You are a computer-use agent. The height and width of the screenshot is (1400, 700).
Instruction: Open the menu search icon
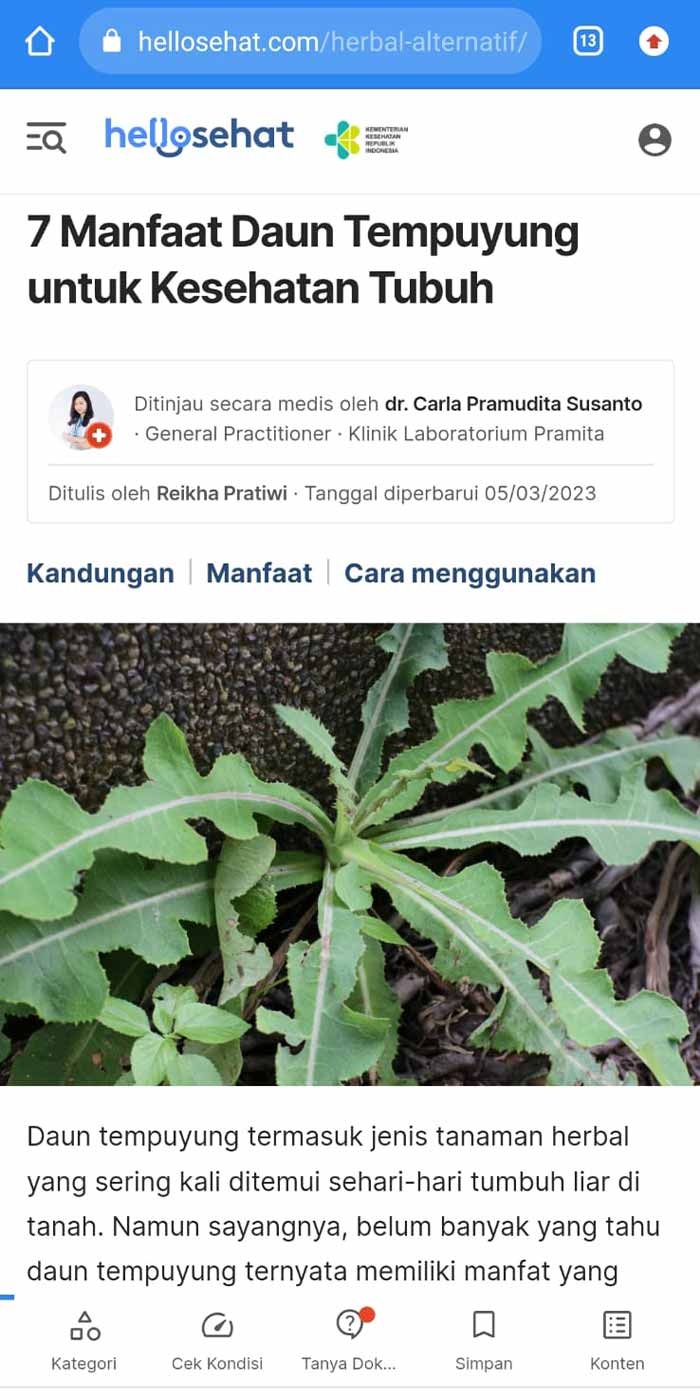tap(46, 138)
